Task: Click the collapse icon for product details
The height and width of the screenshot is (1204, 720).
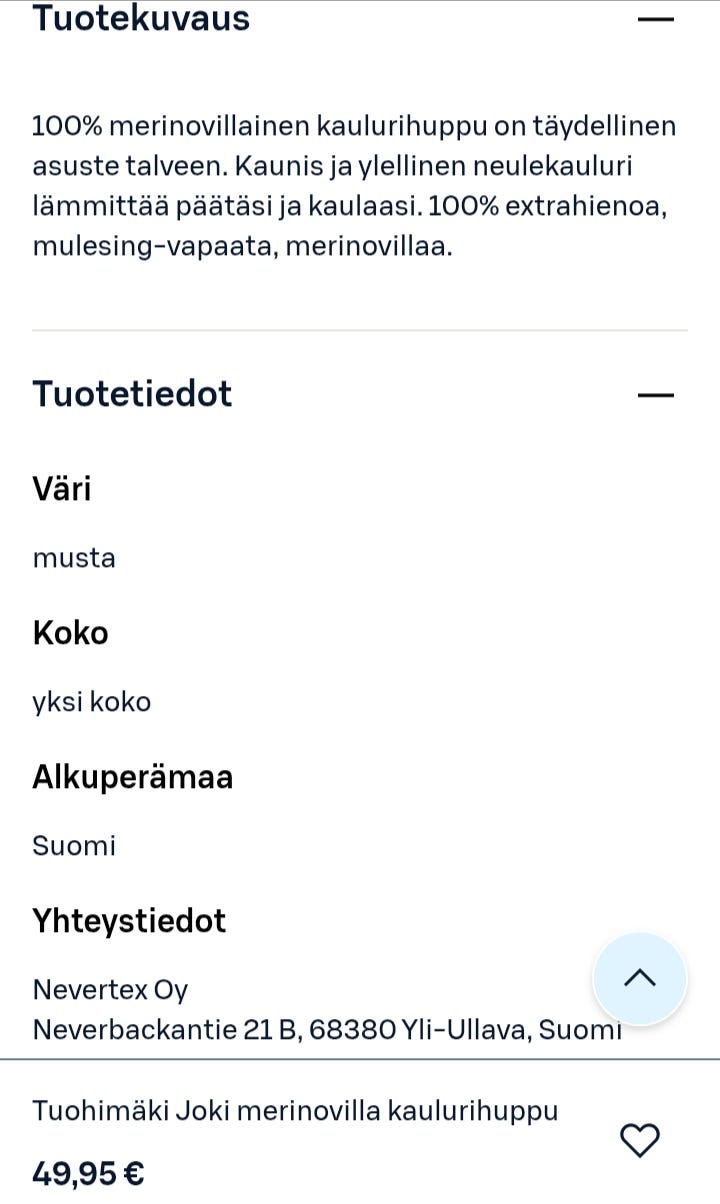Action: coord(657,395)
